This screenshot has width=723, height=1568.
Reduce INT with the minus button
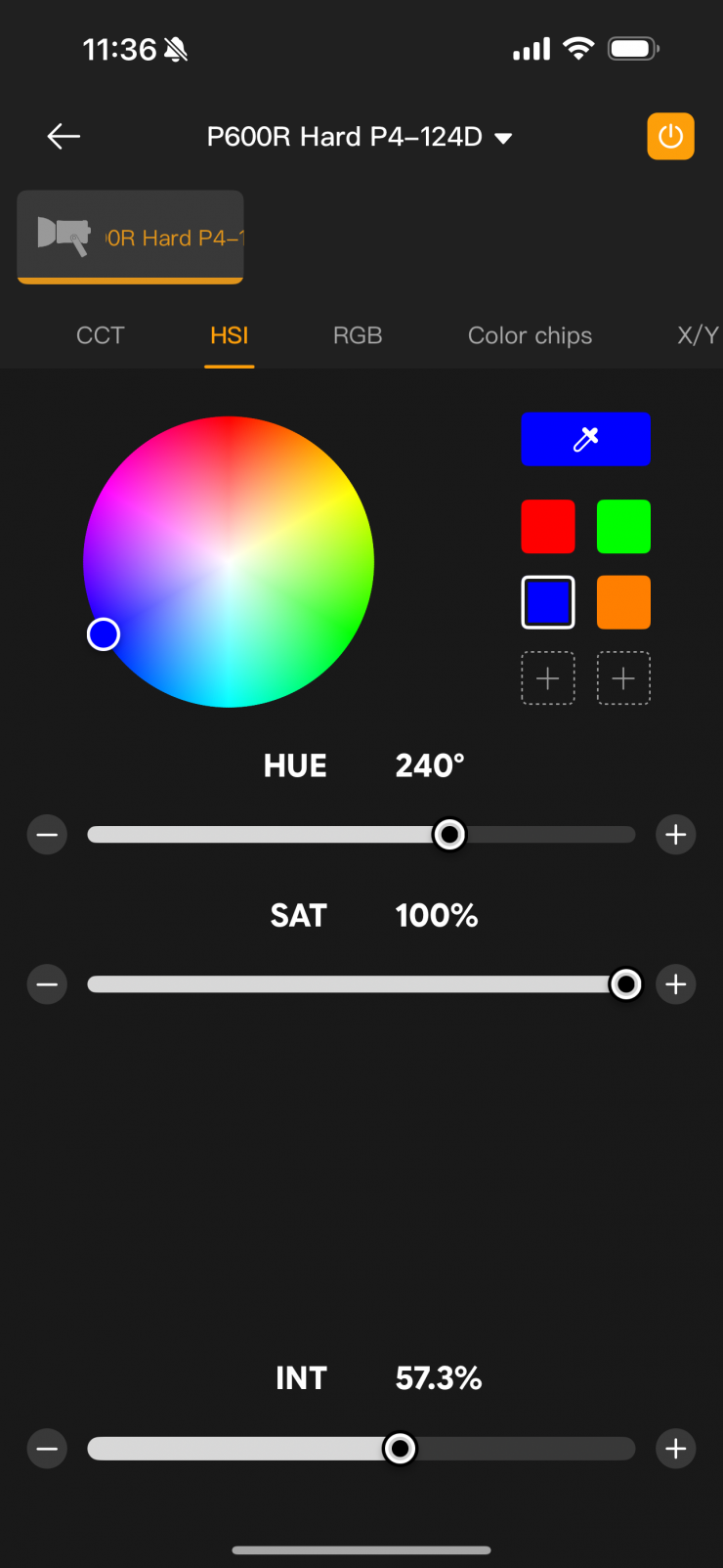click(x=47, y=1448)
